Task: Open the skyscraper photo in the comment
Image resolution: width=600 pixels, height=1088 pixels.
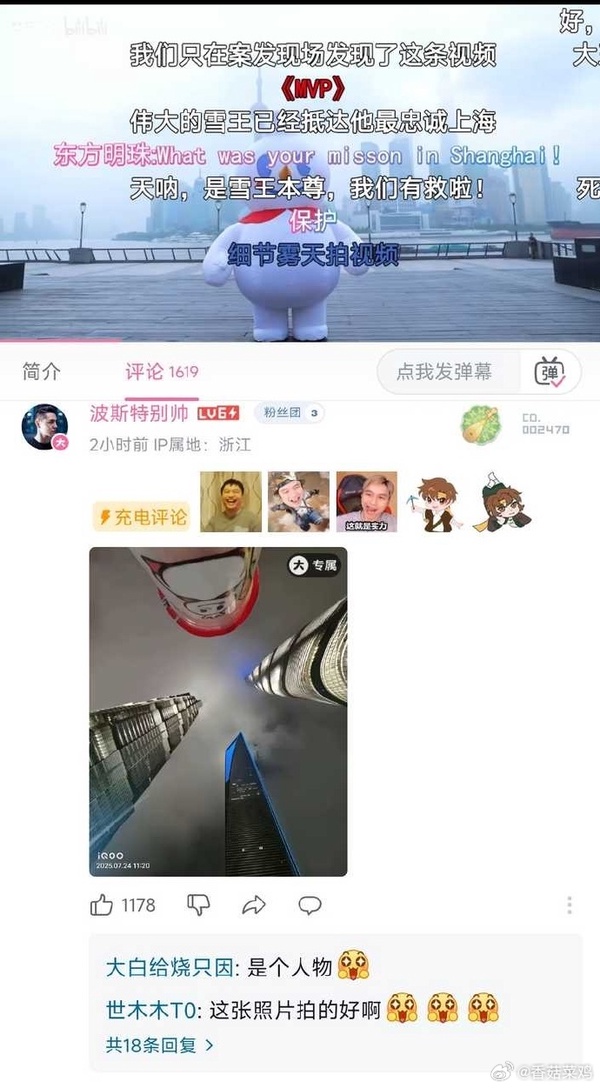Action: click(x=218, y=711)
